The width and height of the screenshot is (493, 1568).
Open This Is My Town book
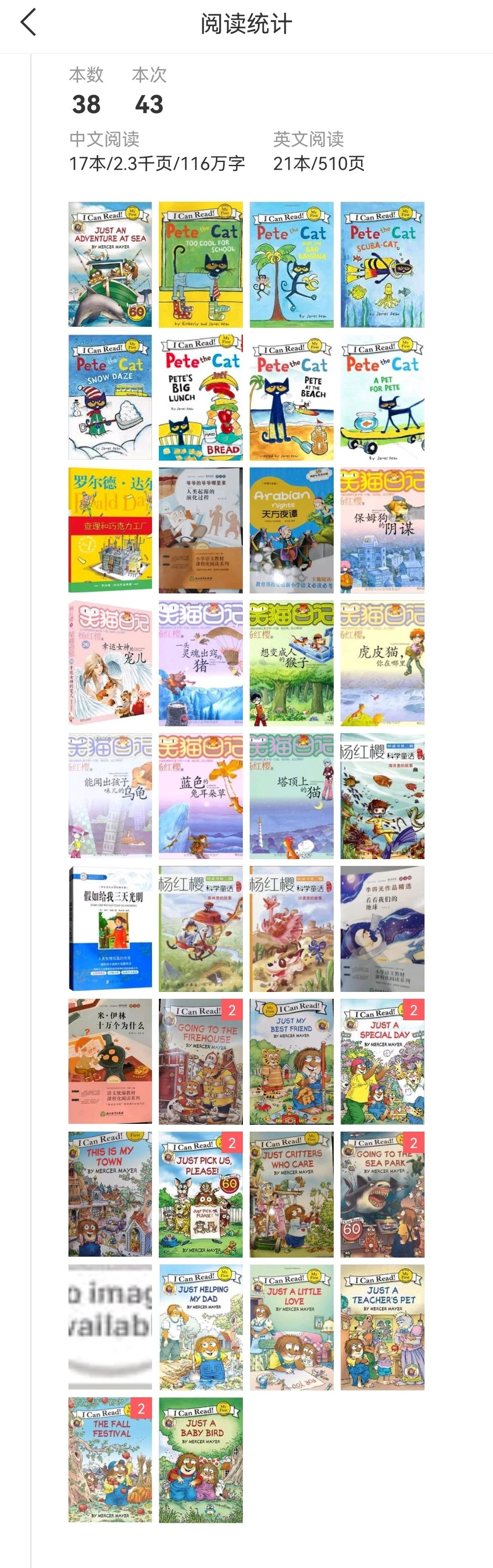(x=110, y=1194)
